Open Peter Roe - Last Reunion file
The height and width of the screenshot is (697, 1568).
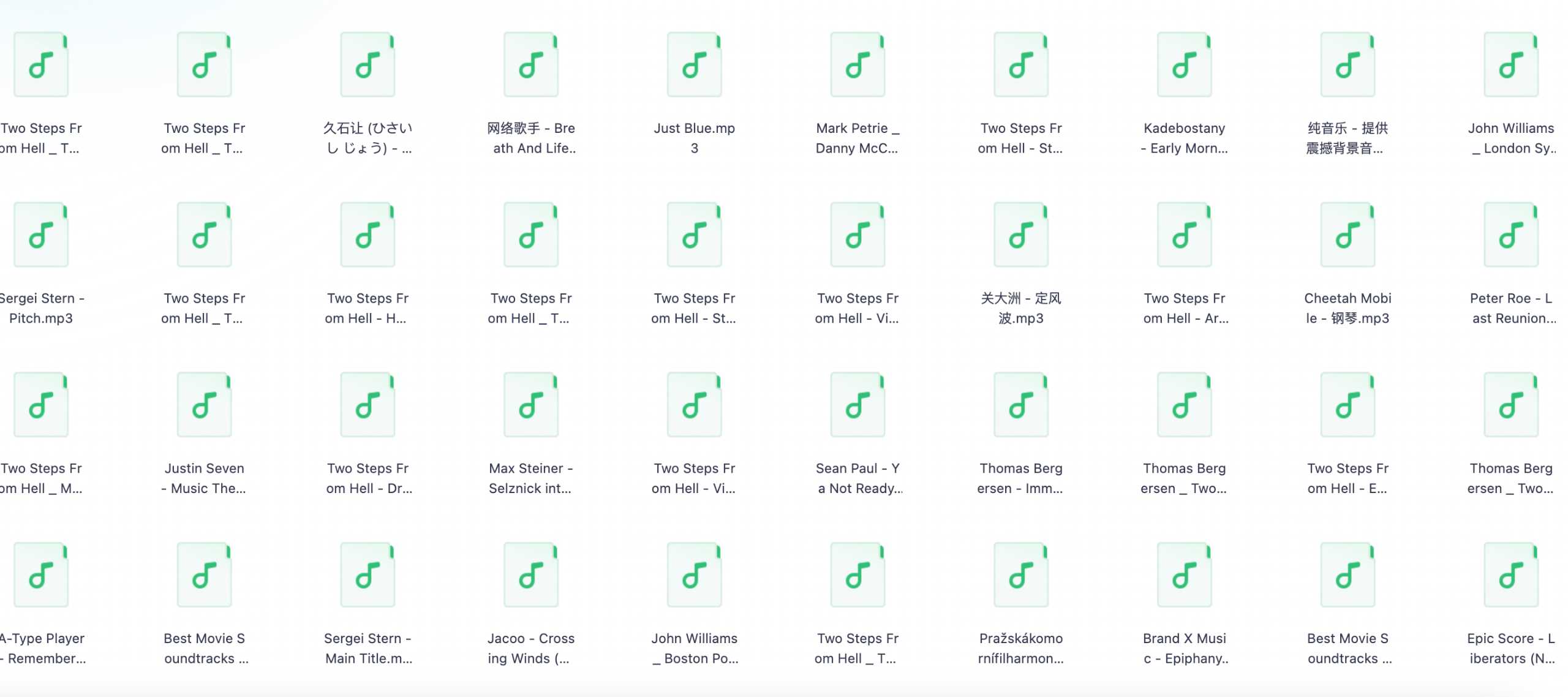[1511, 235]
